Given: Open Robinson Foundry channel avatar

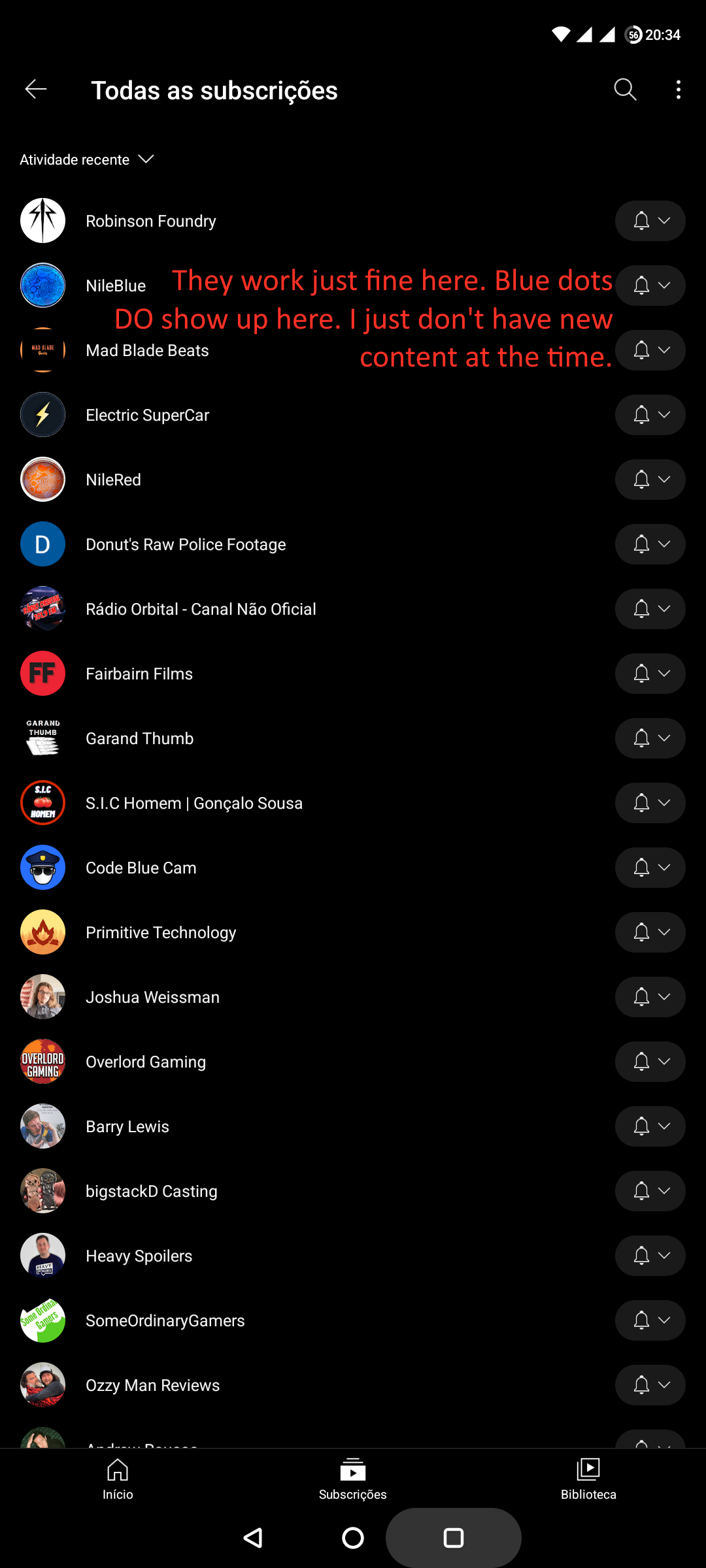Looking at the screenshot, I should click(42, 220).
